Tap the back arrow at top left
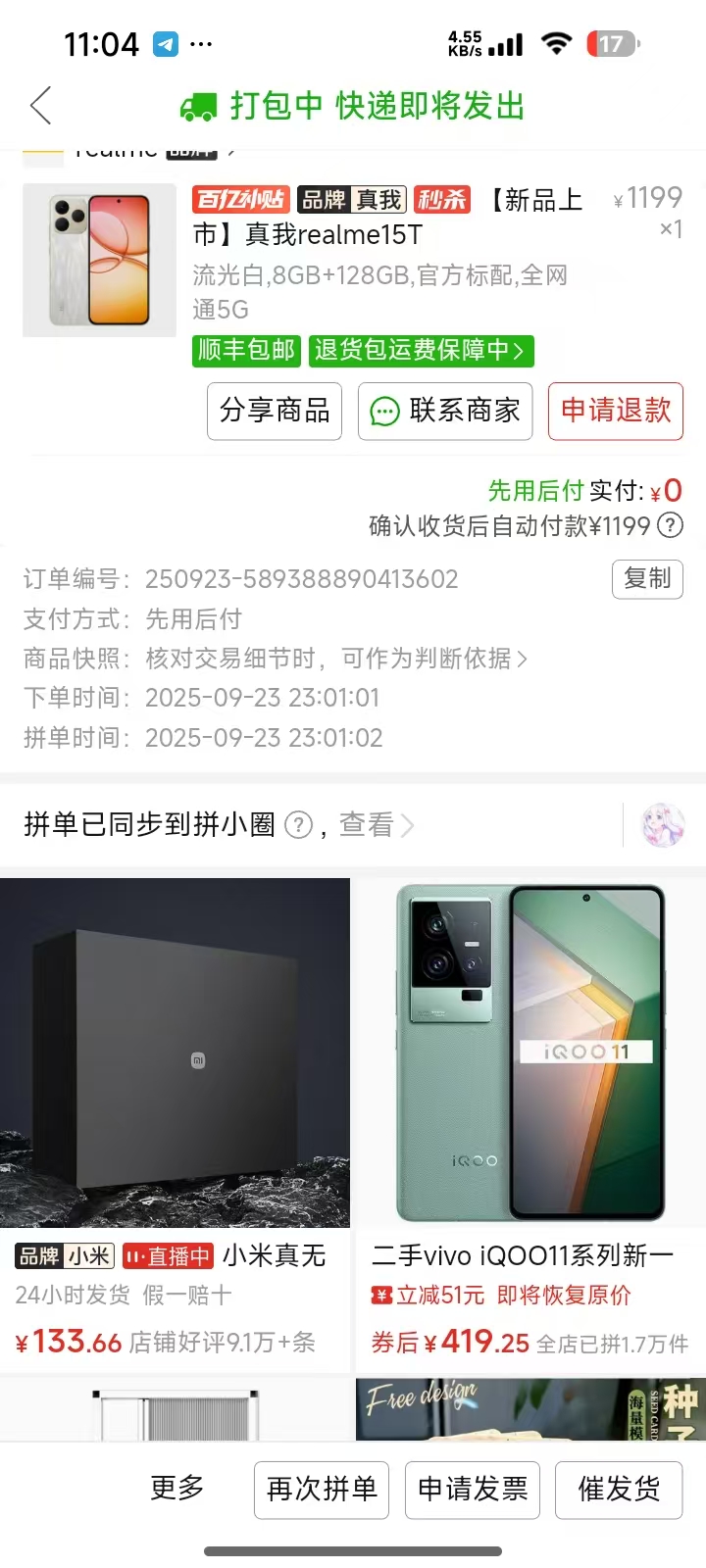 [x=39, y=105]
